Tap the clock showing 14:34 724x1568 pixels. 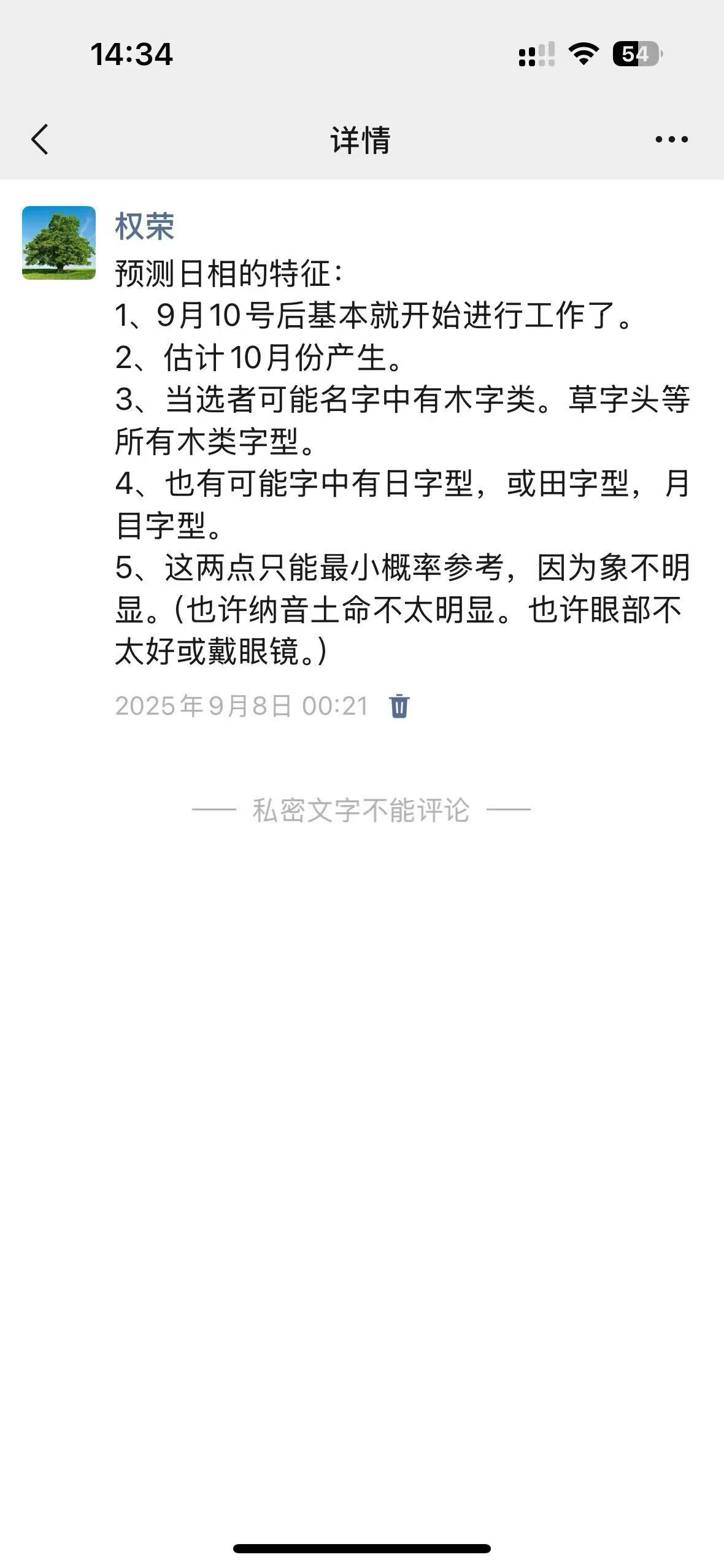130,54
